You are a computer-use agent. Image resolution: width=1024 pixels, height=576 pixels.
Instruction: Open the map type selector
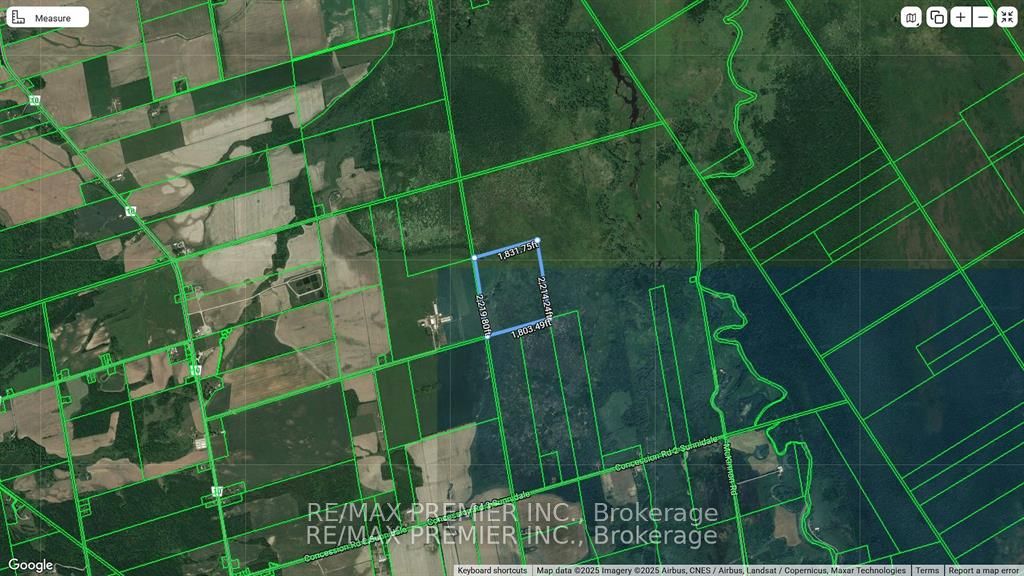pos(911,17)
